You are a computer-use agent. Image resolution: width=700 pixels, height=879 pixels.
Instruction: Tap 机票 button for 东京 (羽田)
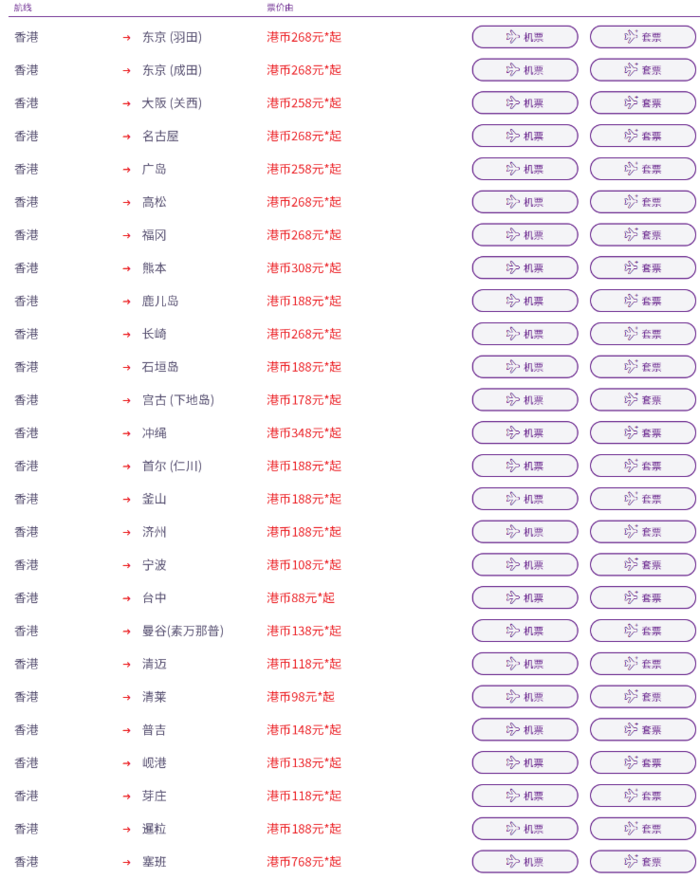(x=525, y=37)
